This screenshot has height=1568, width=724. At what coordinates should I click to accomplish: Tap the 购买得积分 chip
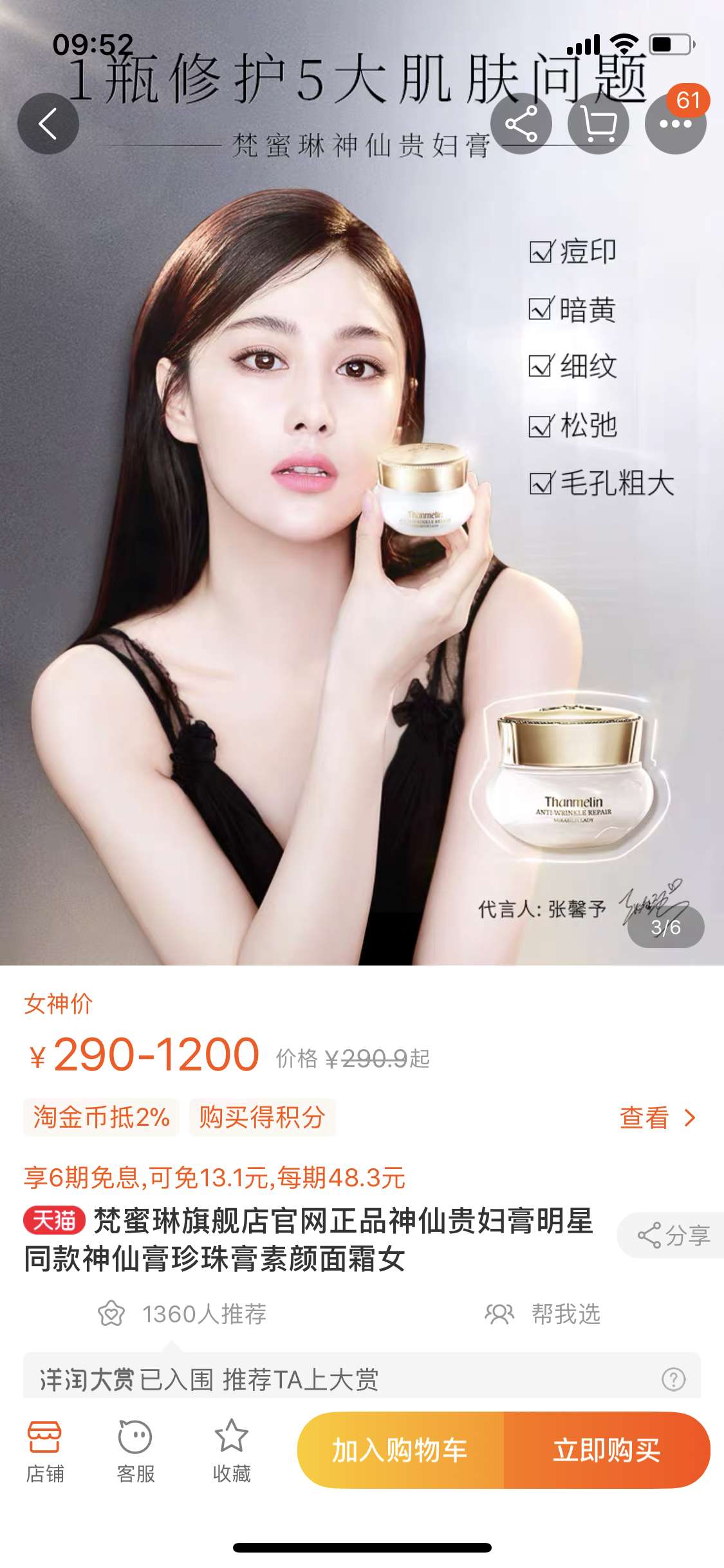[x=262, y=1117]
